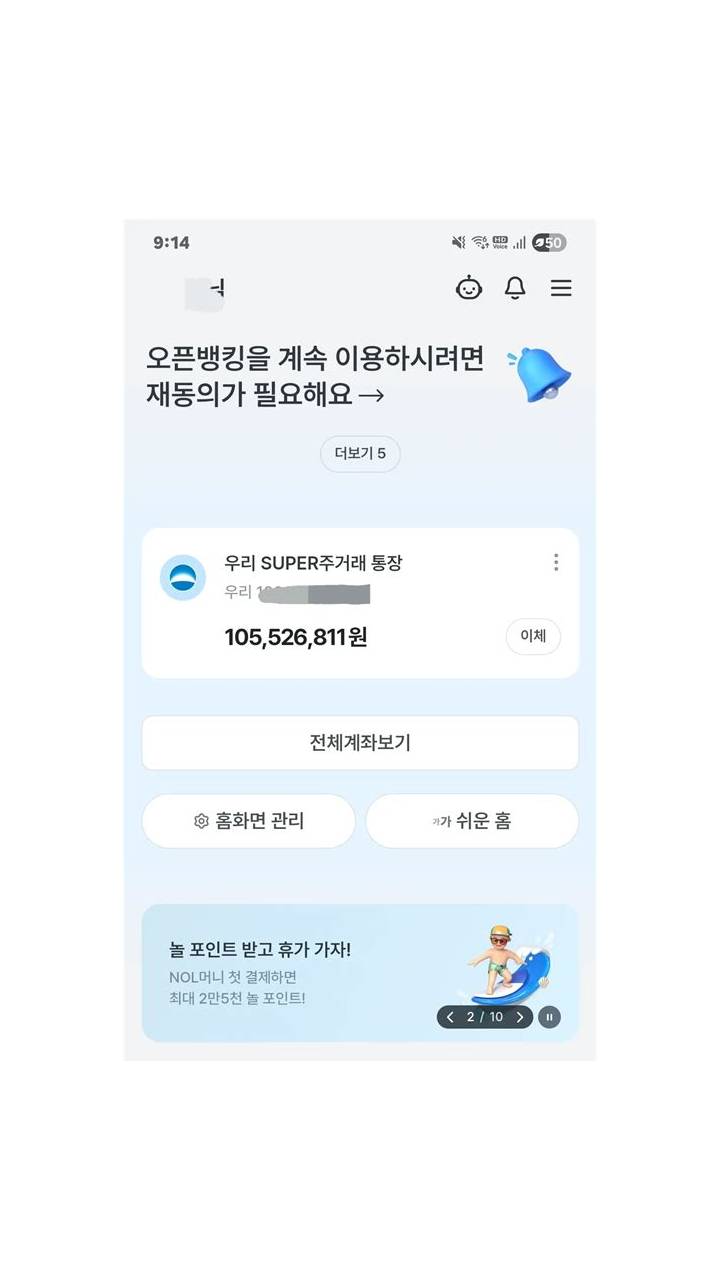The height and width of the screenshot is (1280, 720).
Task: Open 홈화면 관리 settings
Action: tap(249, 821)
